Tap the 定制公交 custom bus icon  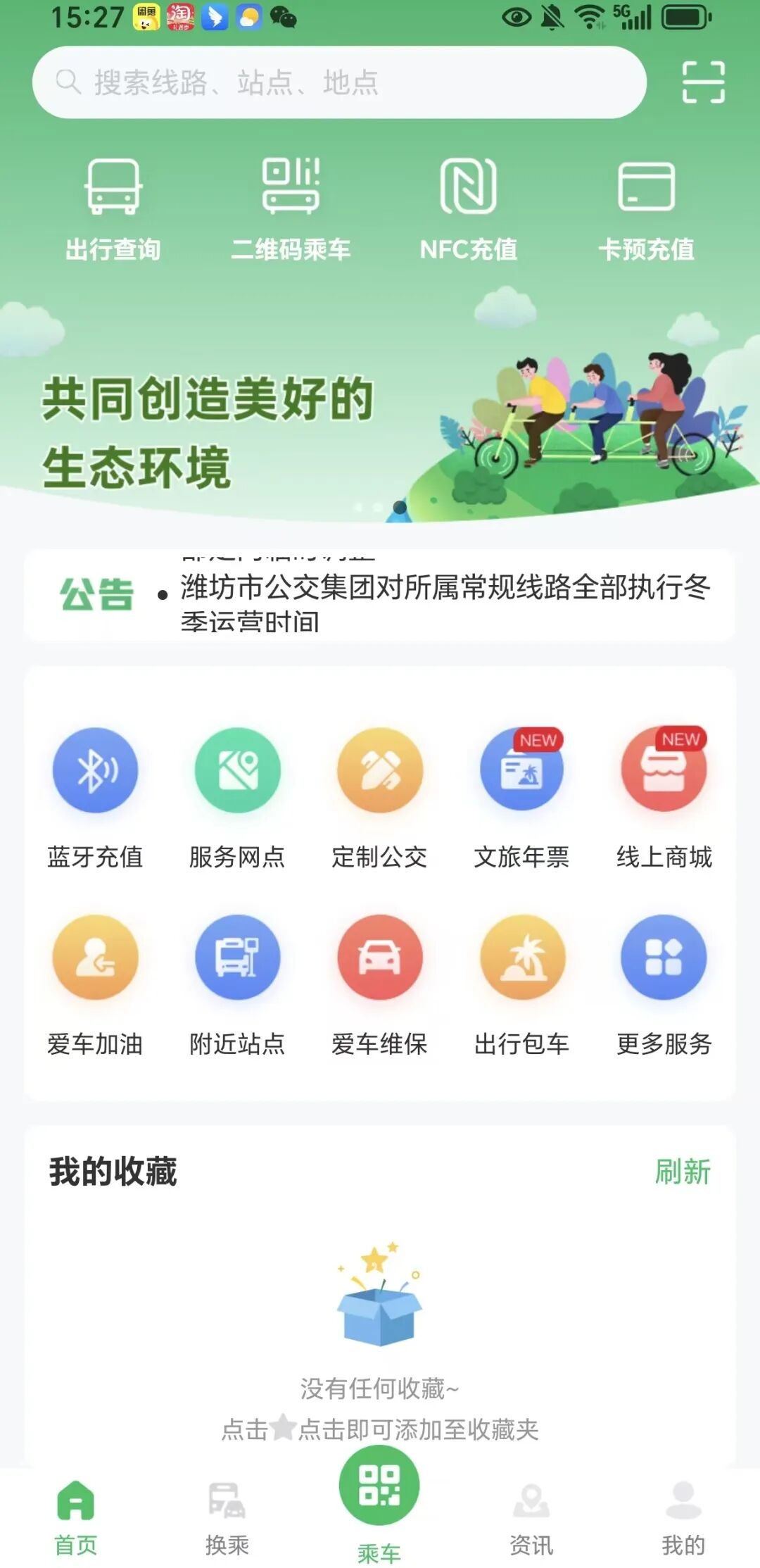(x=379, y=770)
